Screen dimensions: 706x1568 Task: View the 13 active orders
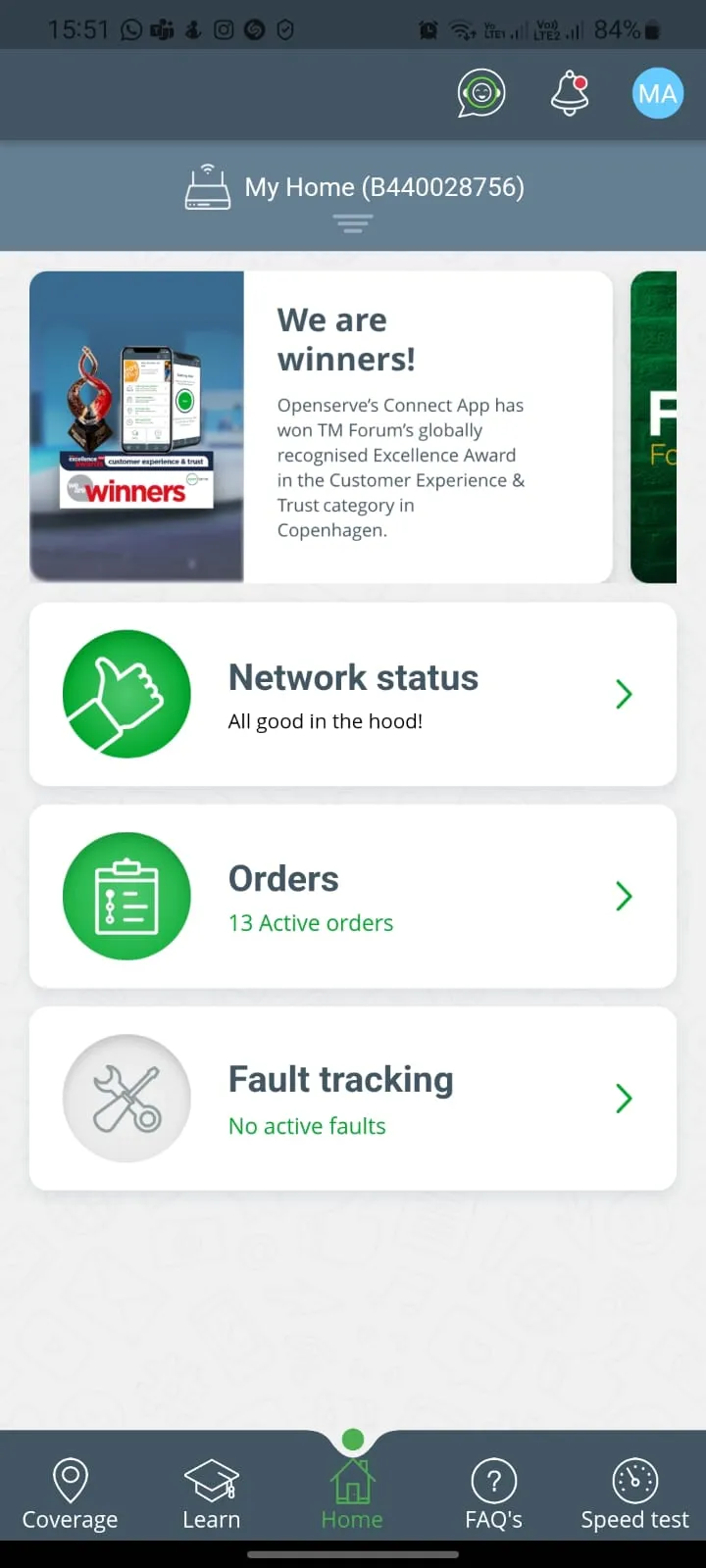[353, 896]
